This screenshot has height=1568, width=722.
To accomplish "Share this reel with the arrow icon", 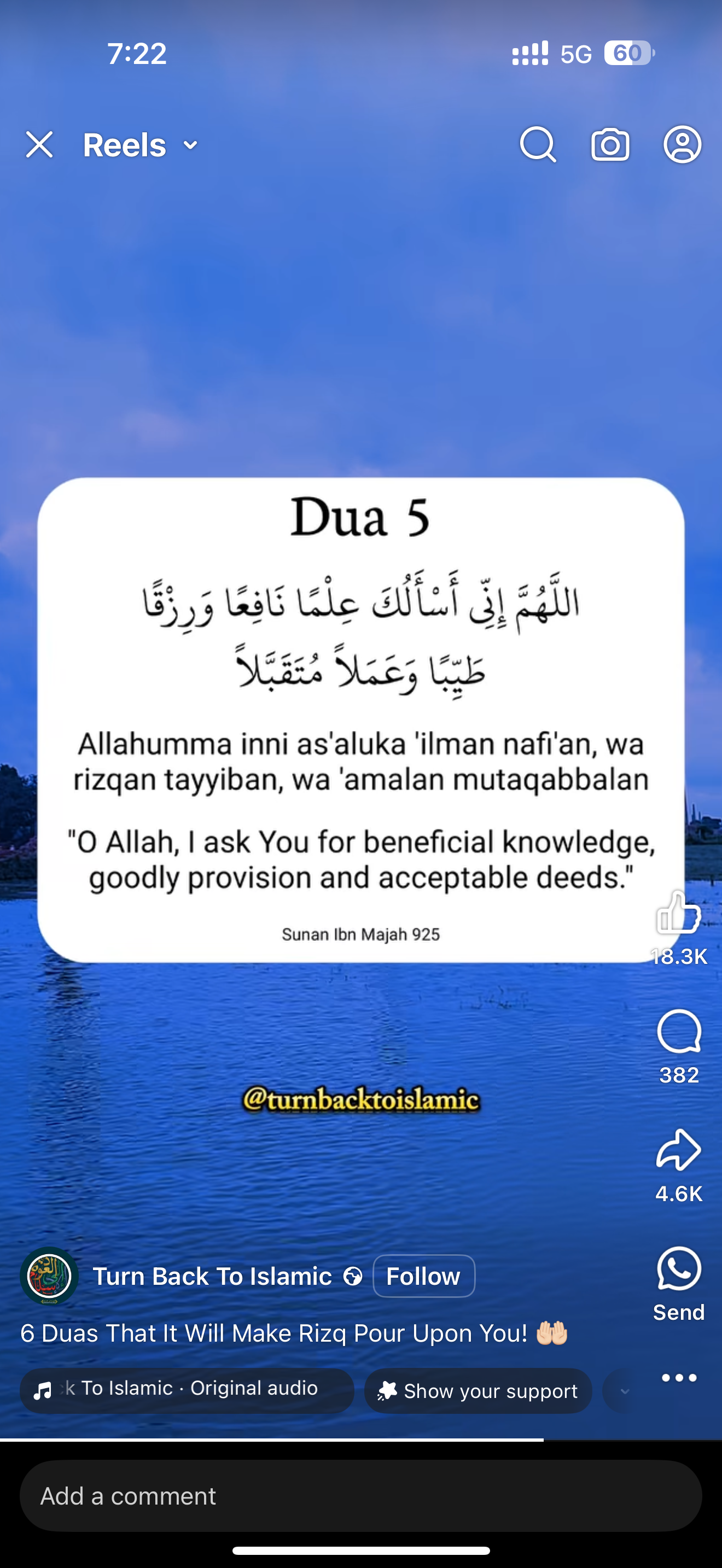I will point(678,1150).
